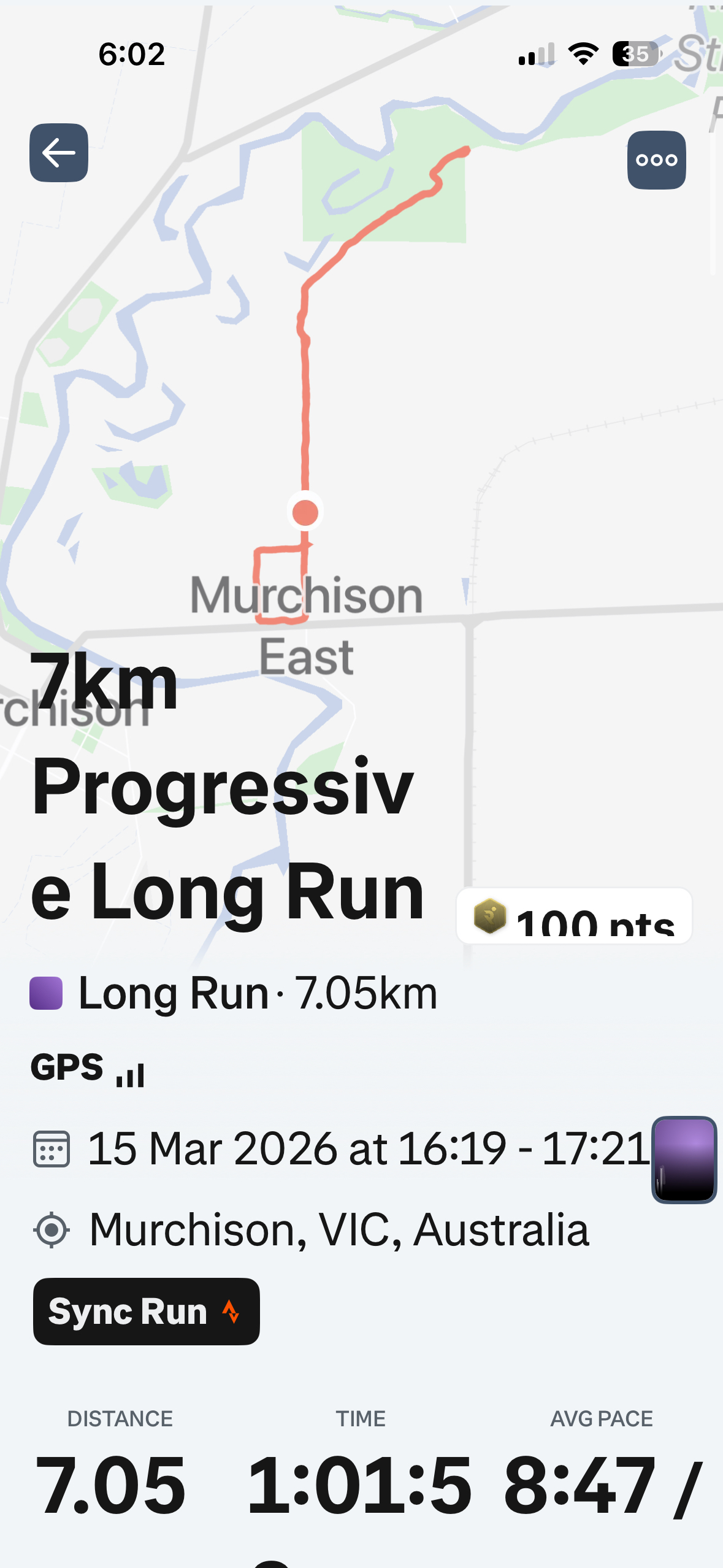The height and width of the screenshot is (1568, 723).
Task: Go back using the arrow button
Action: coord(59,153)
